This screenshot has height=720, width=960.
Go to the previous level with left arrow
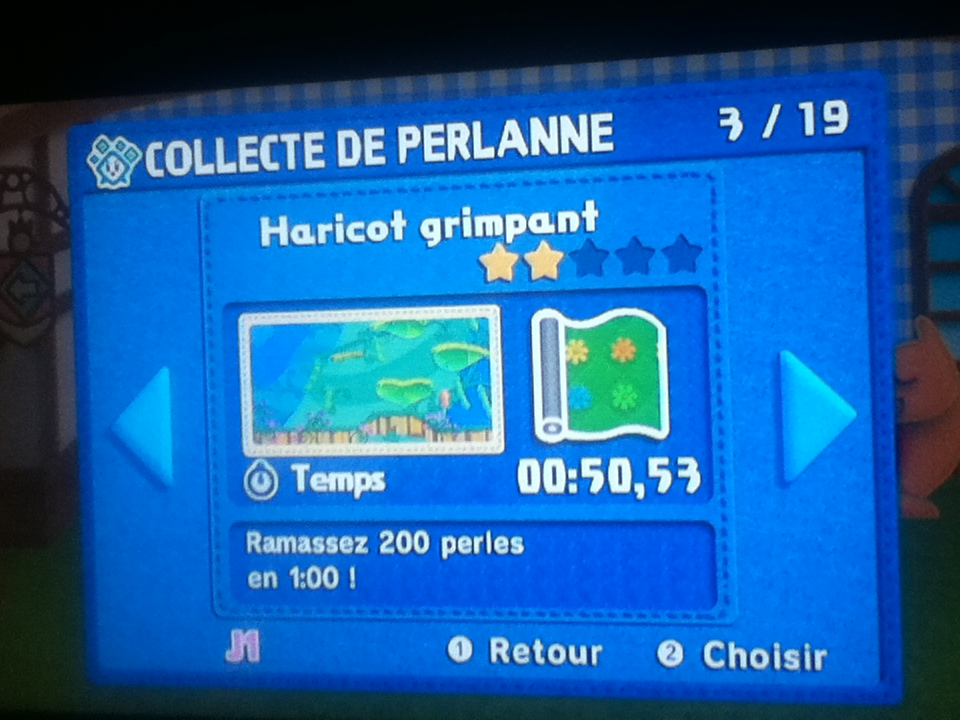coord(145,427)
